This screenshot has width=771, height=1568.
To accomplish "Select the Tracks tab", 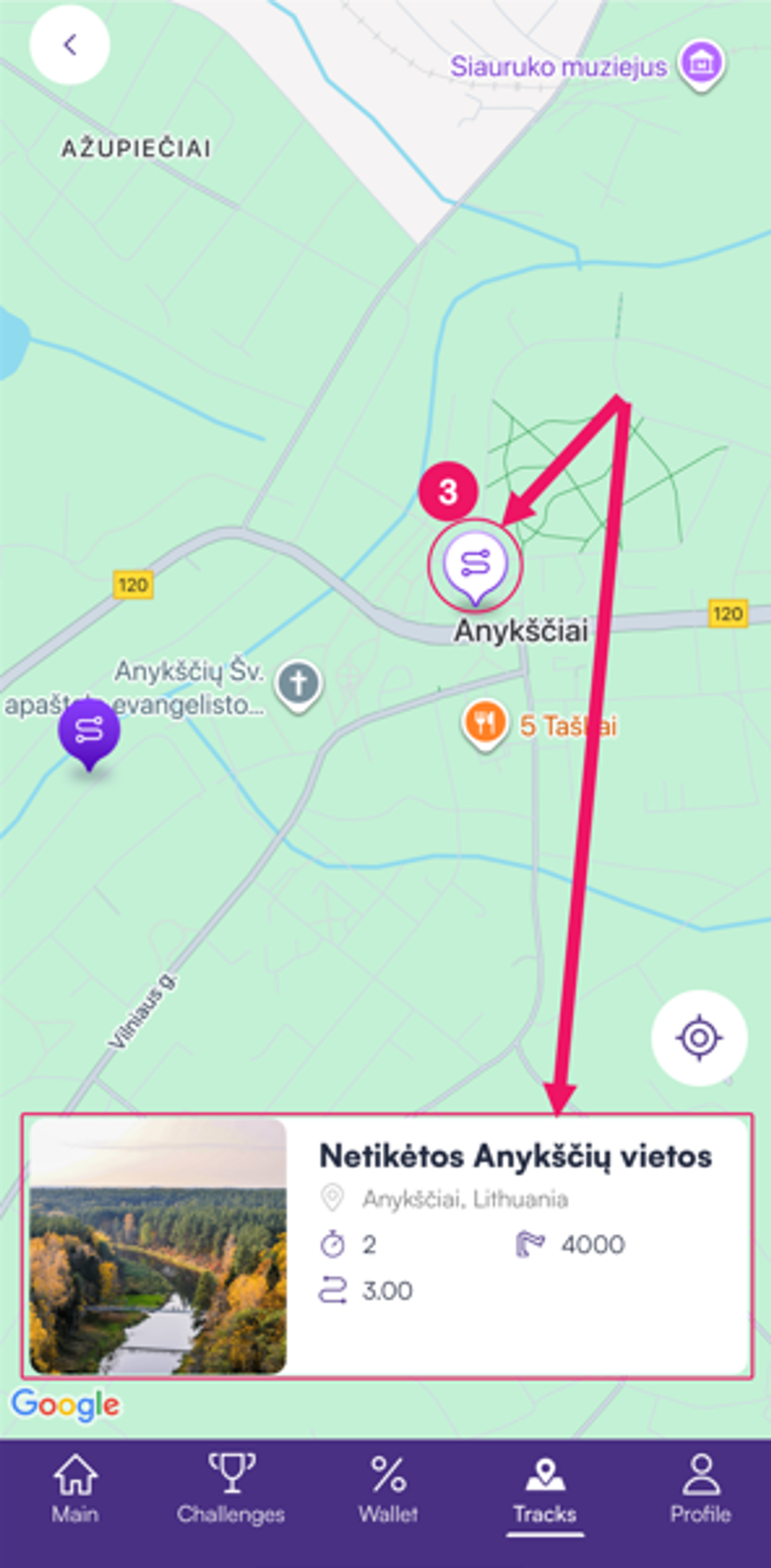I will coord(545,1488).
